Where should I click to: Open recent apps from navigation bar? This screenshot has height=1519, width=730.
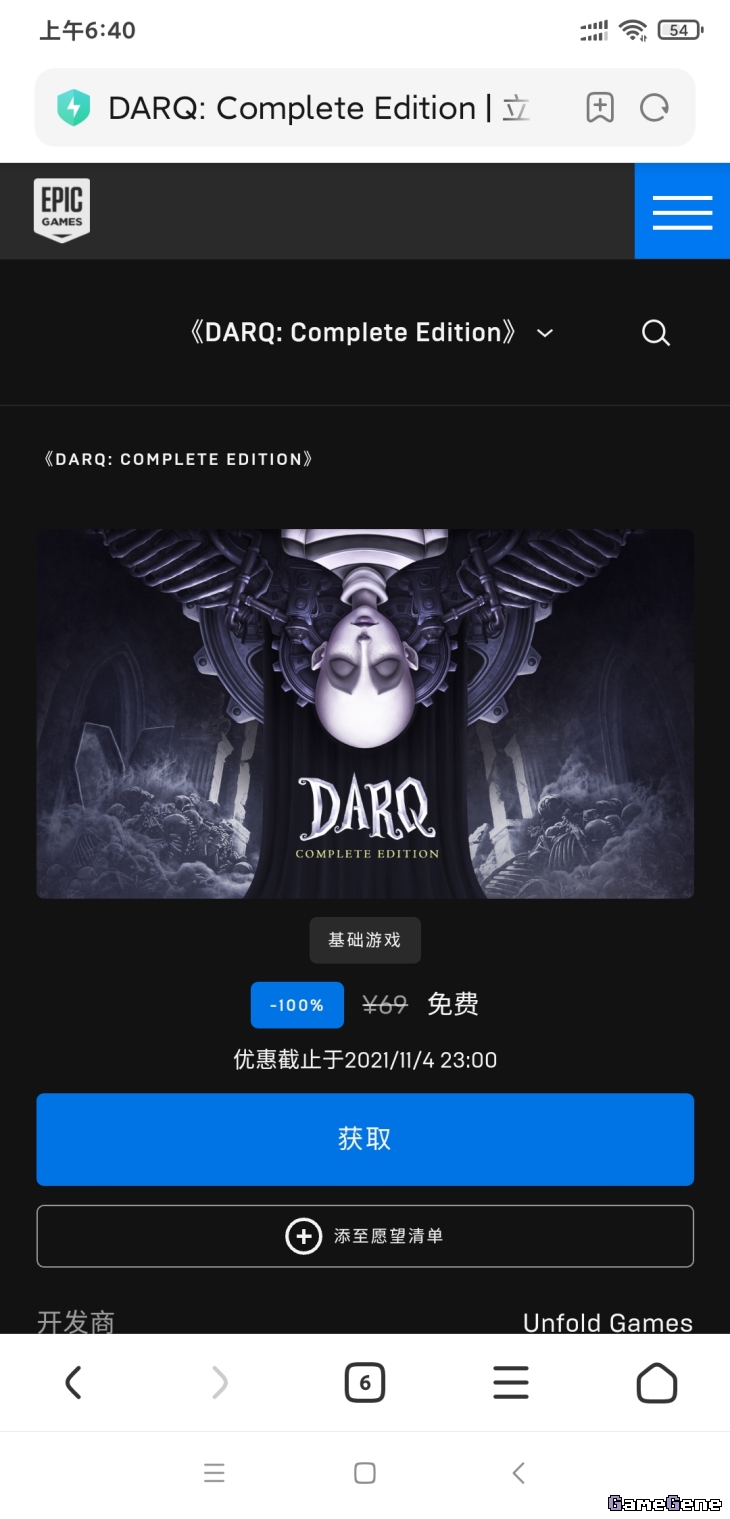point(214,1472)
